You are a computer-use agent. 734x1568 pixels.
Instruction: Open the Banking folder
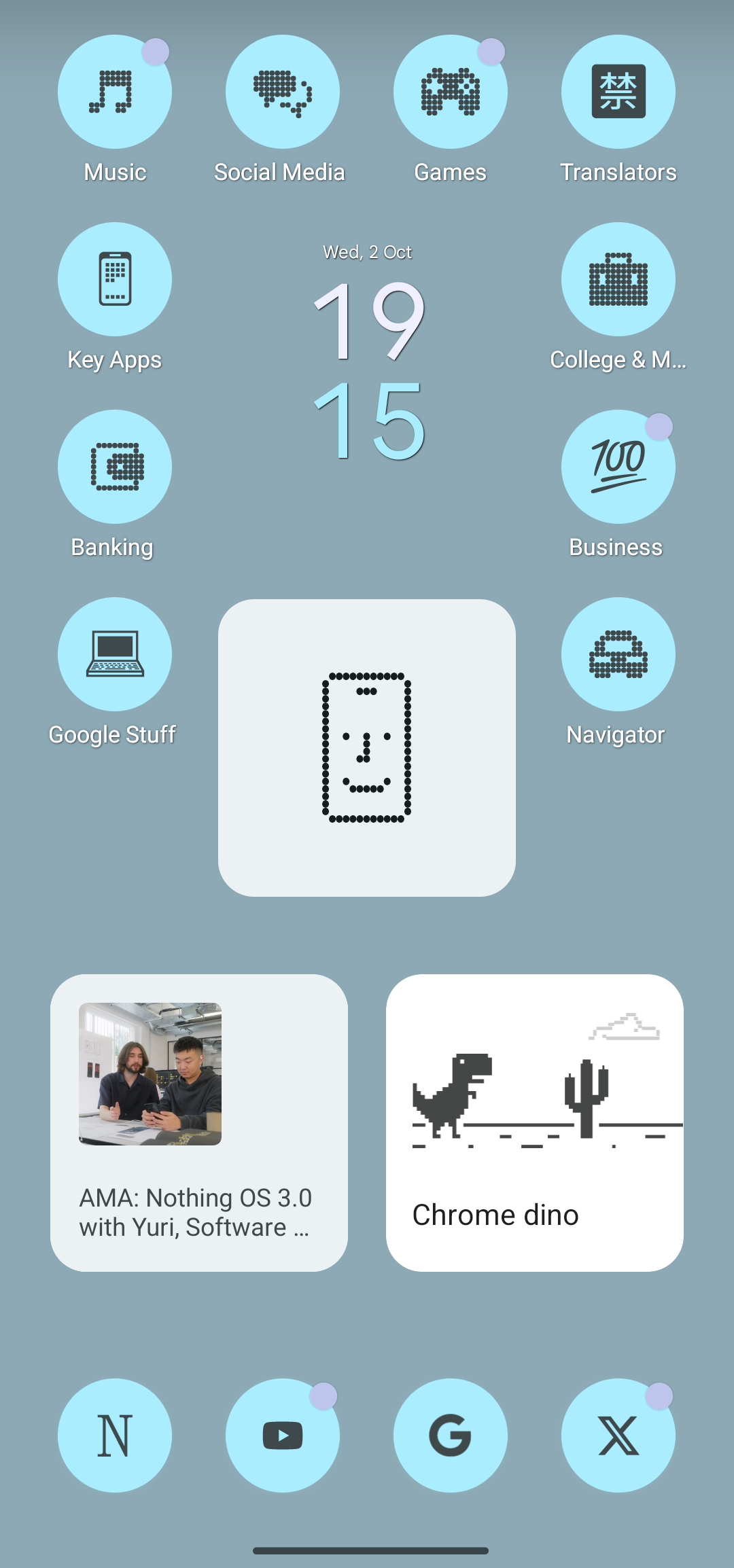pos(115,467)
